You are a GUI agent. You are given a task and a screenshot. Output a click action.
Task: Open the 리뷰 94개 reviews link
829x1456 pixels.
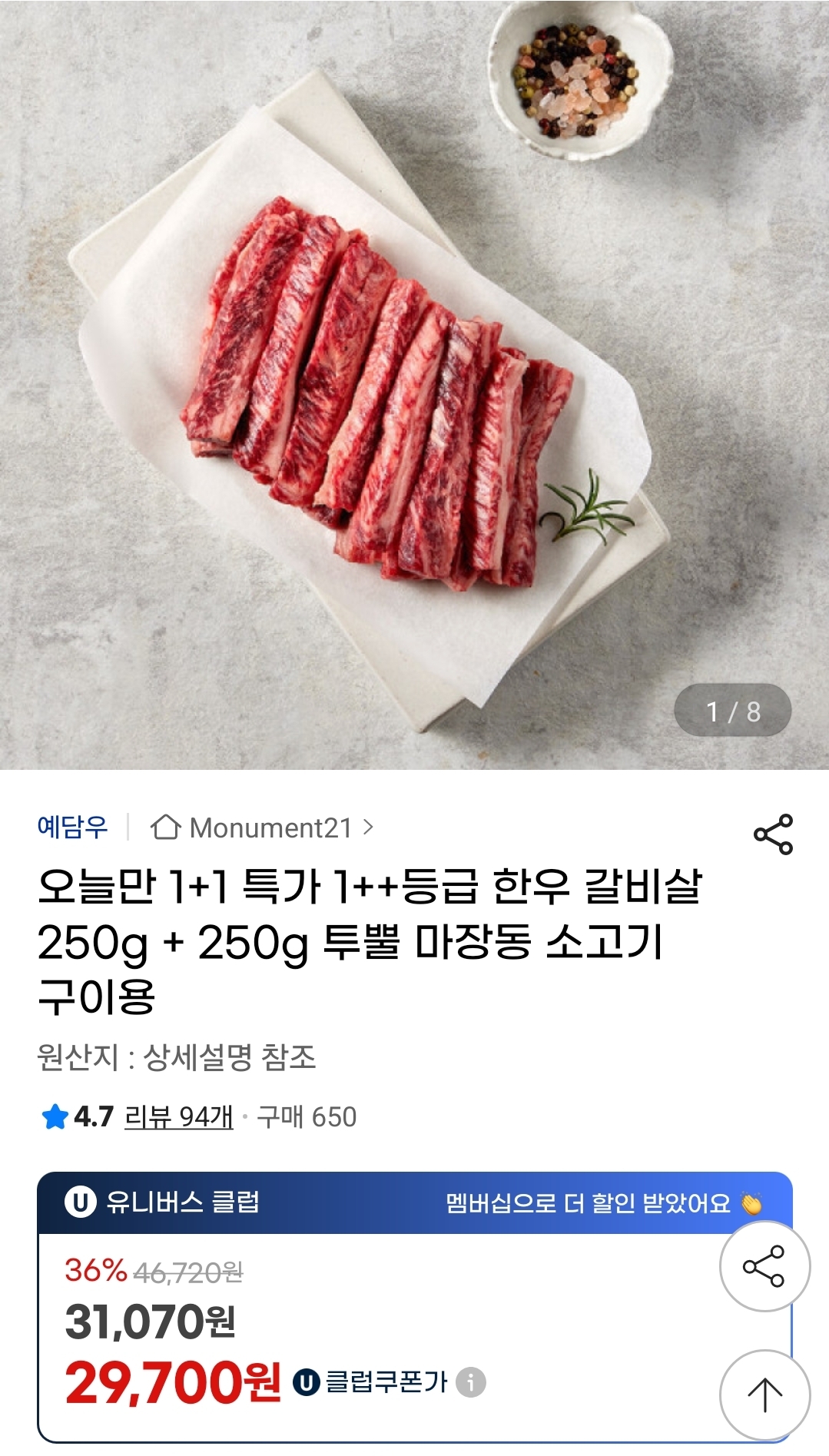[178, 1116]
